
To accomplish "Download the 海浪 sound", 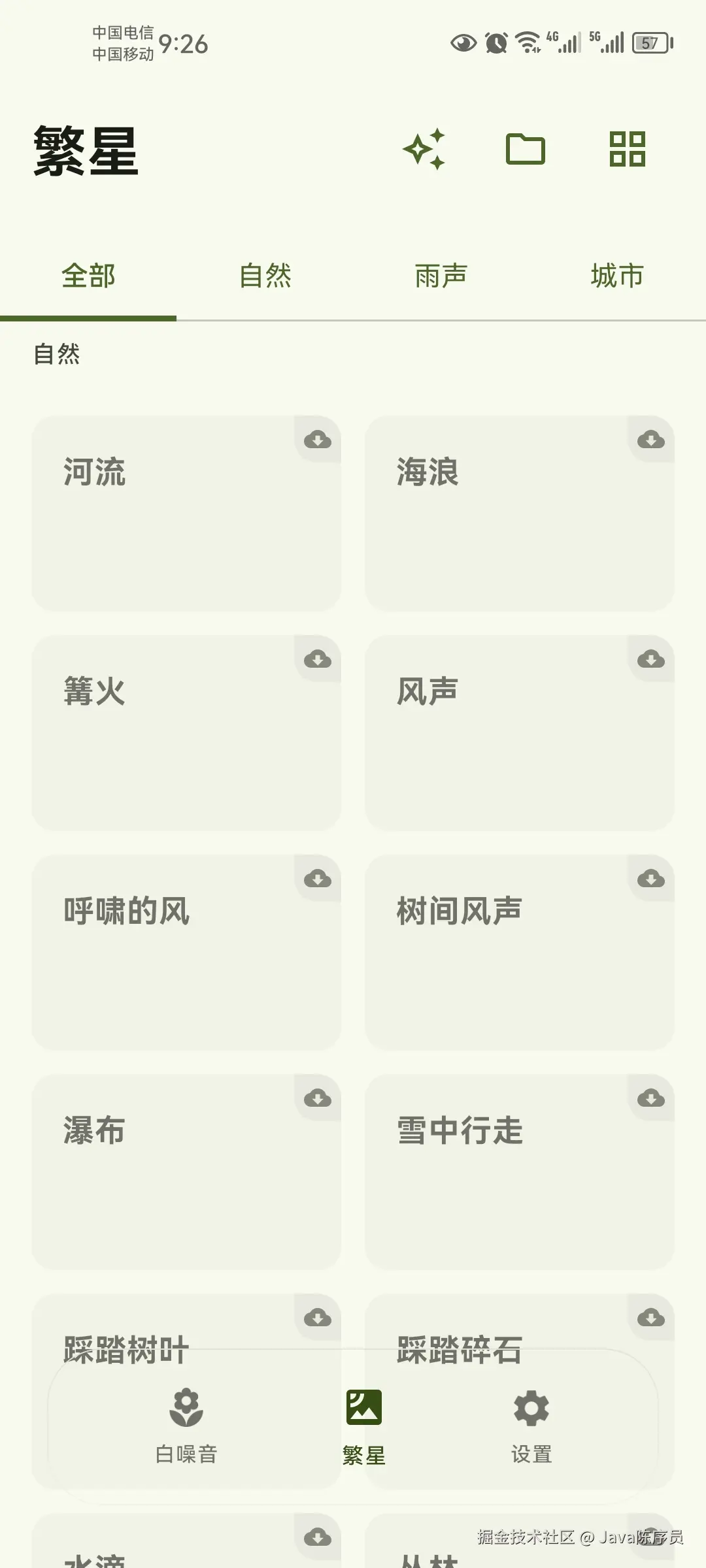I will (650, 439).
